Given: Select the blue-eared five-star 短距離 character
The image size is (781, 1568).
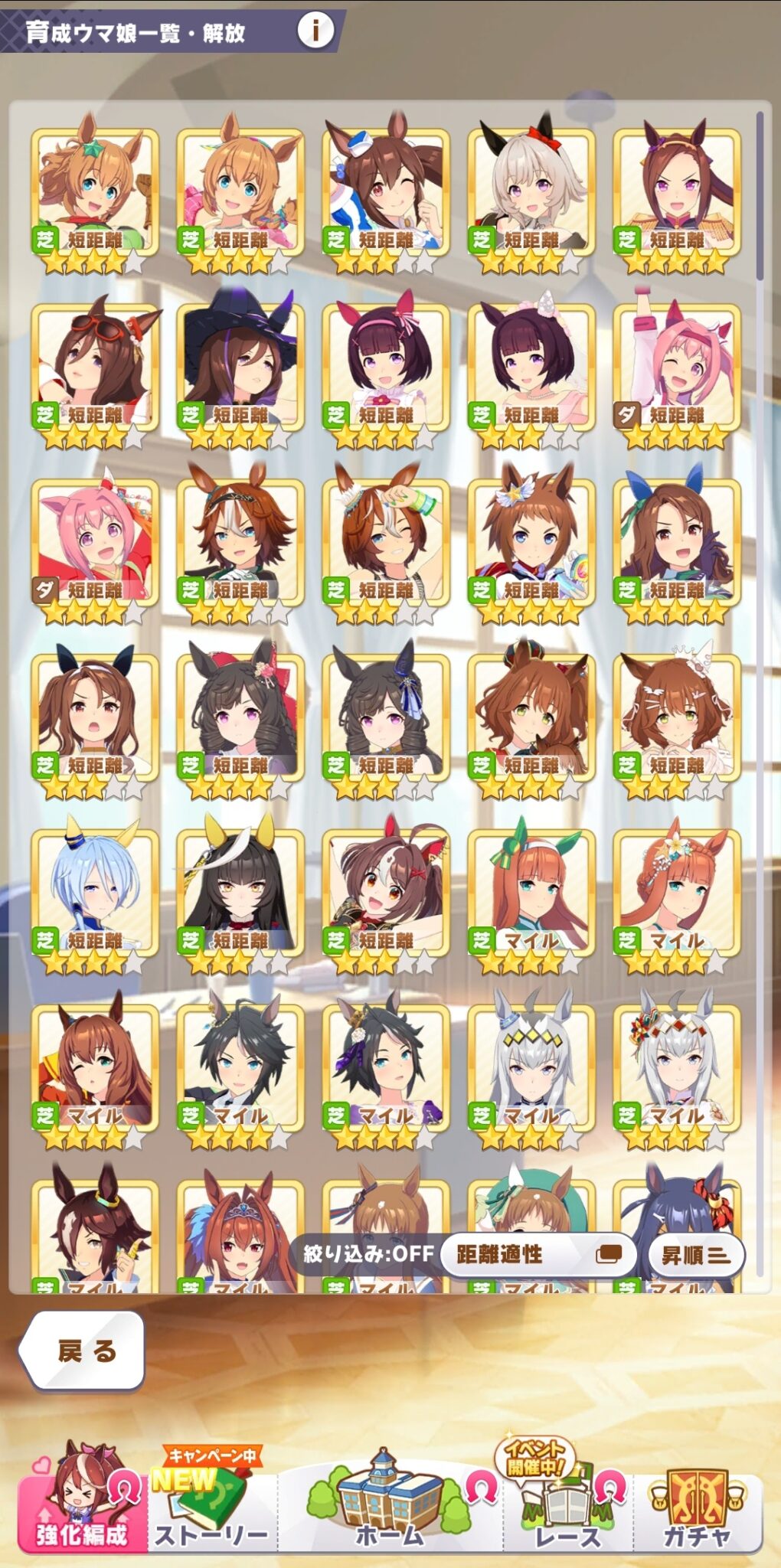Looking at the screenshot, I should coord(677,544).
